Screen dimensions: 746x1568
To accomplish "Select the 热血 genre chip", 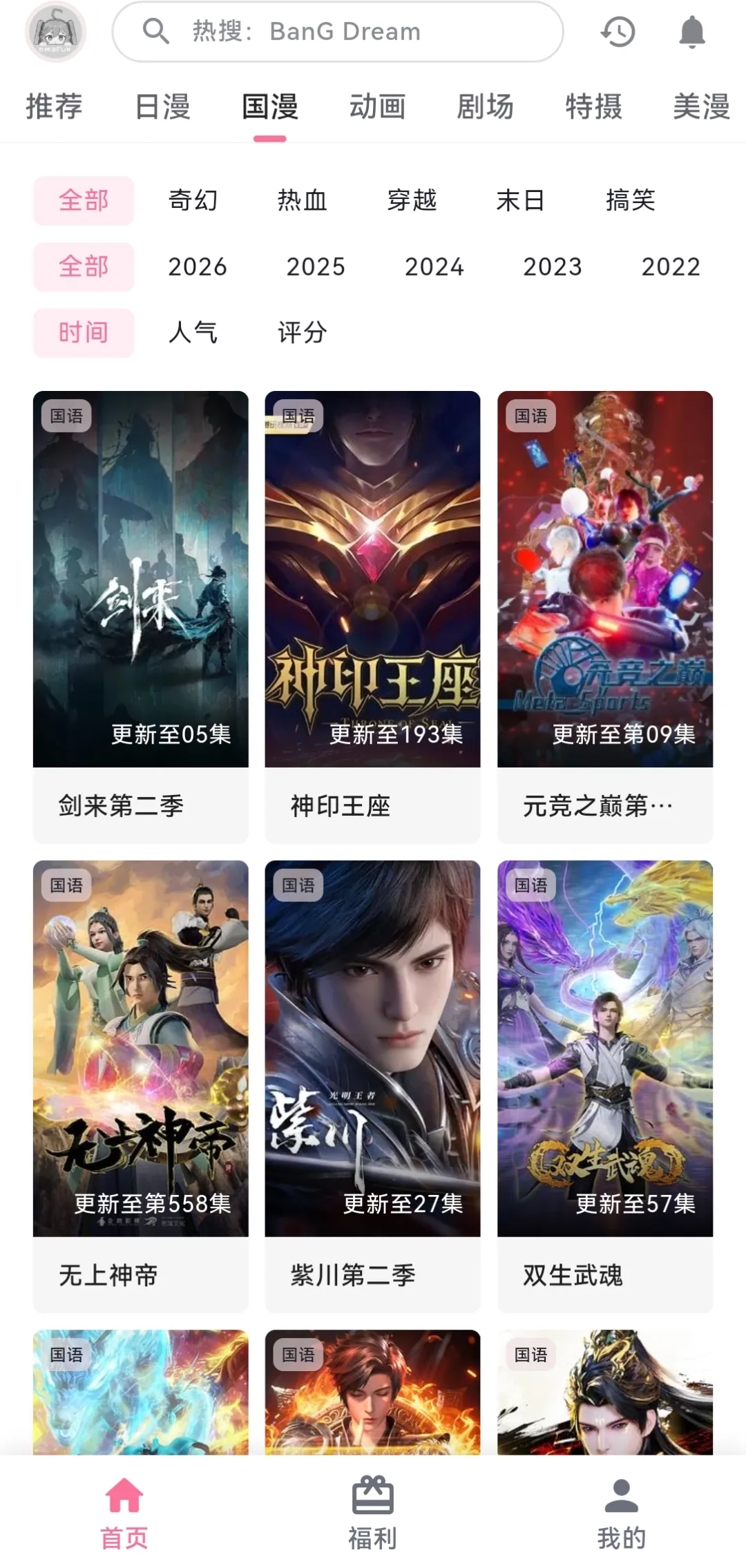I will coord(302,200).
